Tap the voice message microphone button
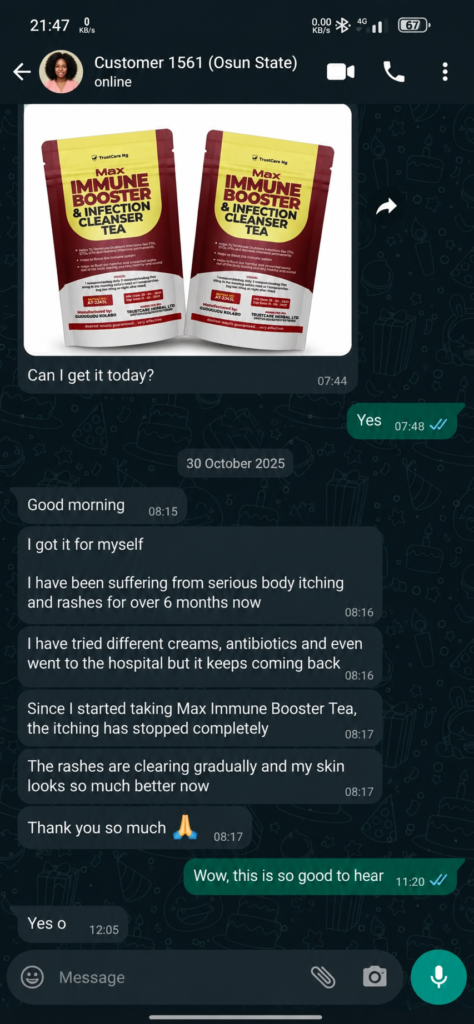 439,976
